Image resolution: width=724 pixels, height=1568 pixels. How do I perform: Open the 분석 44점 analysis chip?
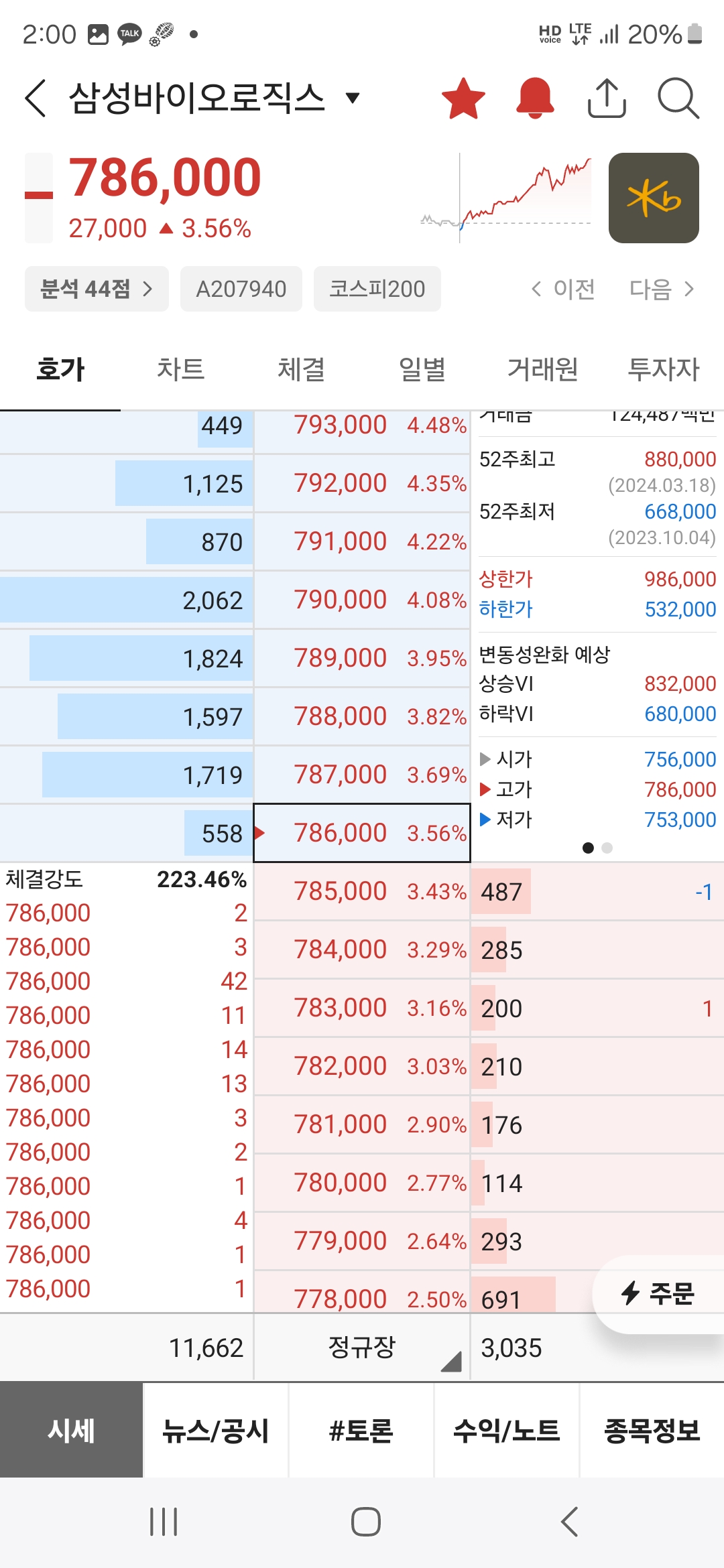tap(97, 289)
